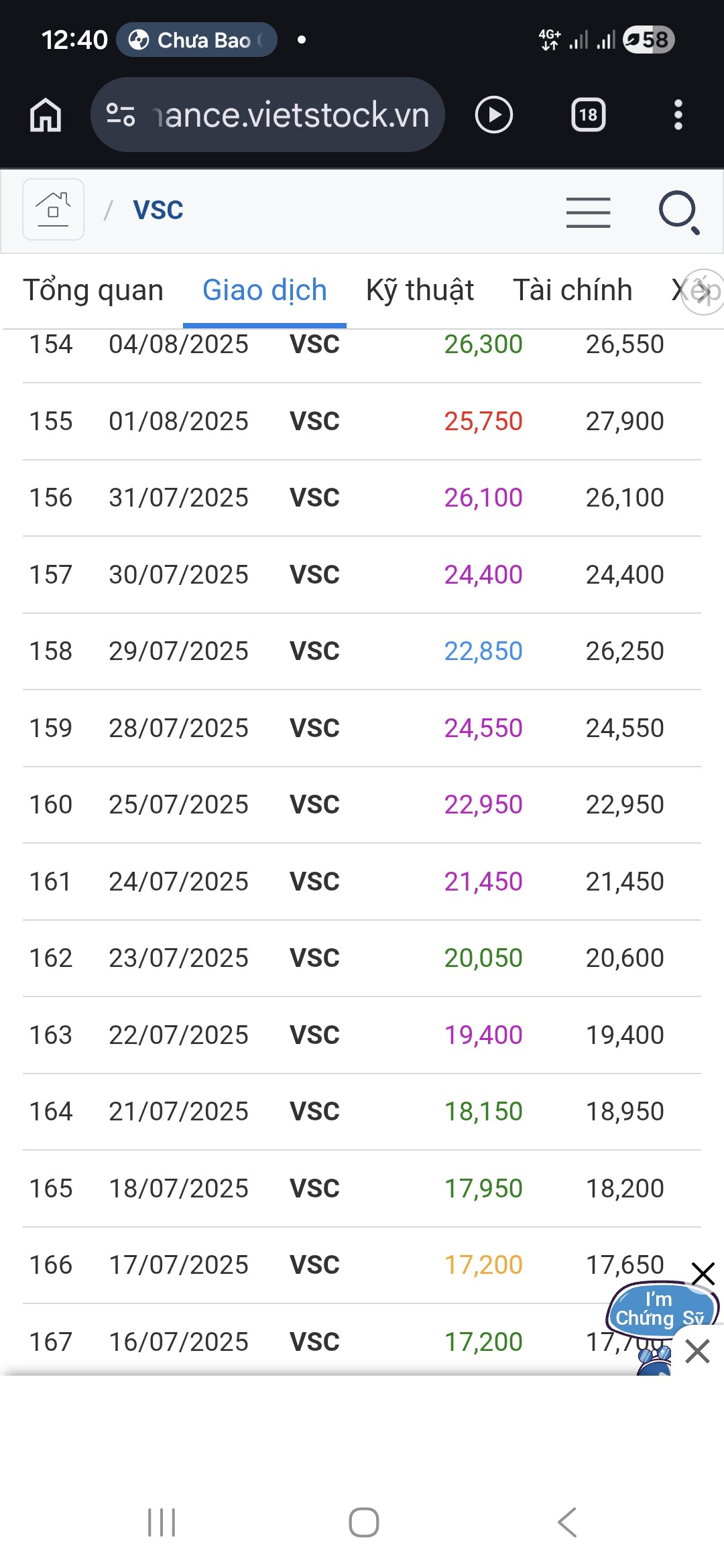
Task: Open the Tài chính tab
Action: [572, 290]
